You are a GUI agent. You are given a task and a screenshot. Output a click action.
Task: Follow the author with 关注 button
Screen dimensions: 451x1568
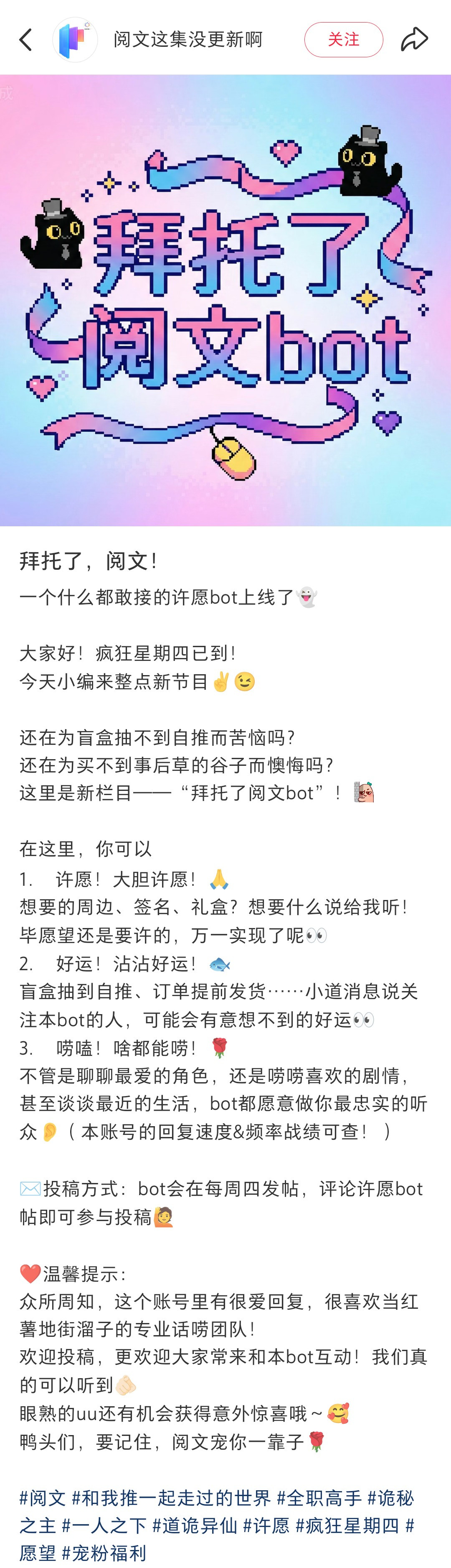[x=343, y=40]
